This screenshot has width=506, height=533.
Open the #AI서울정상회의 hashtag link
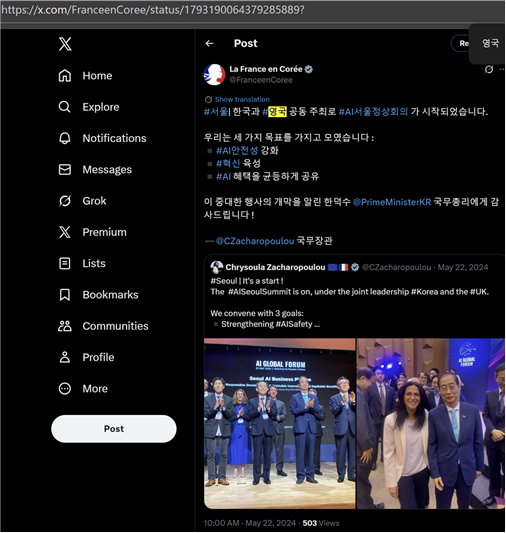tap(373, 111)
